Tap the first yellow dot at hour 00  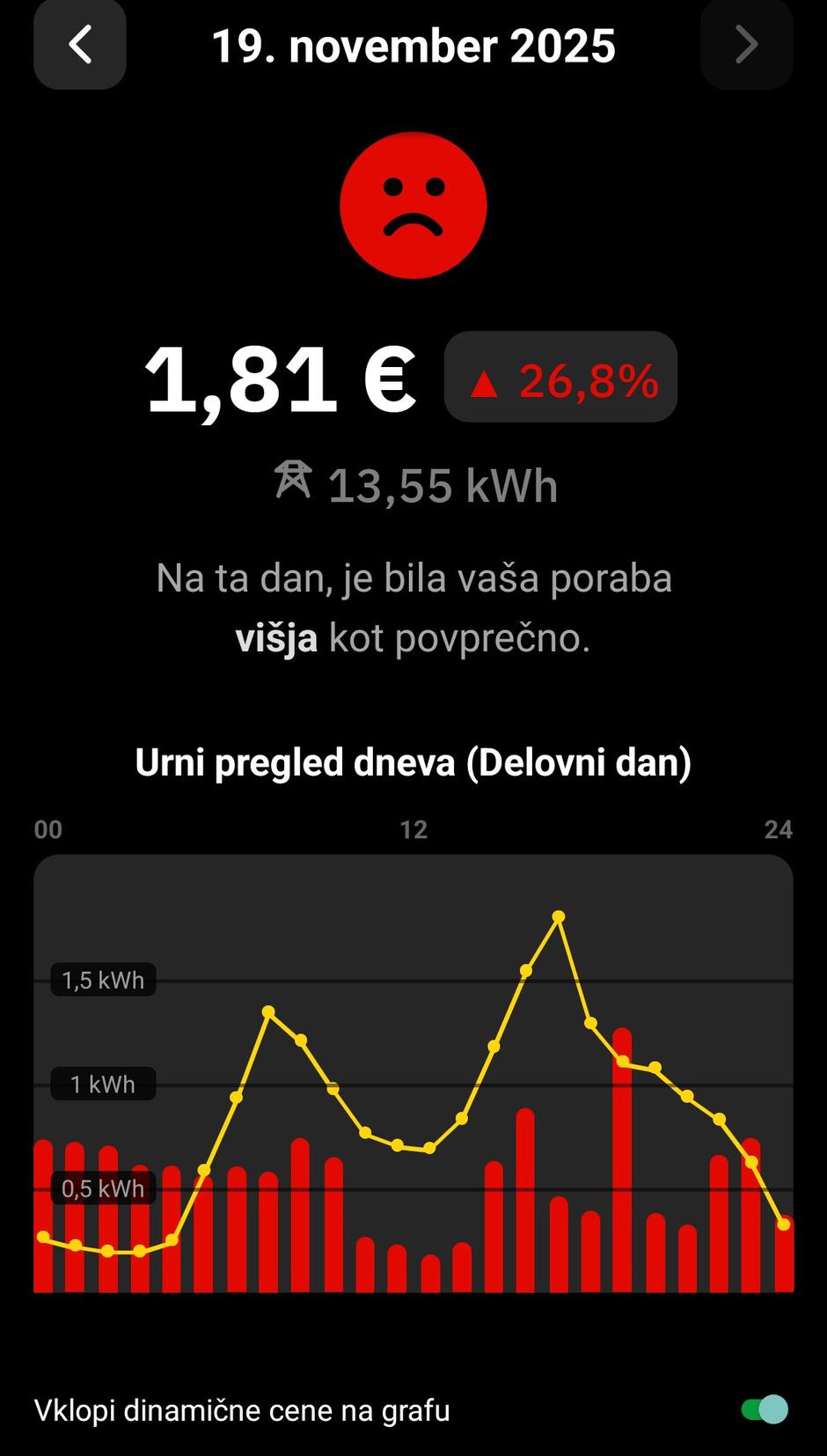click(44, 1237)
